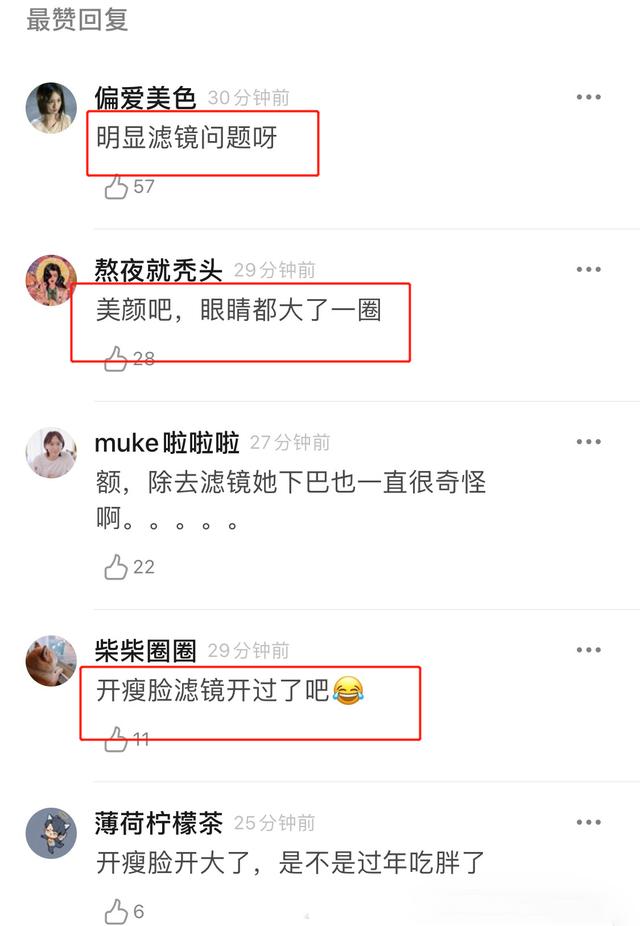View 熬夜就秃头's profile via avatar
This screenshot has width=640, height=926.
coord(51,280)
